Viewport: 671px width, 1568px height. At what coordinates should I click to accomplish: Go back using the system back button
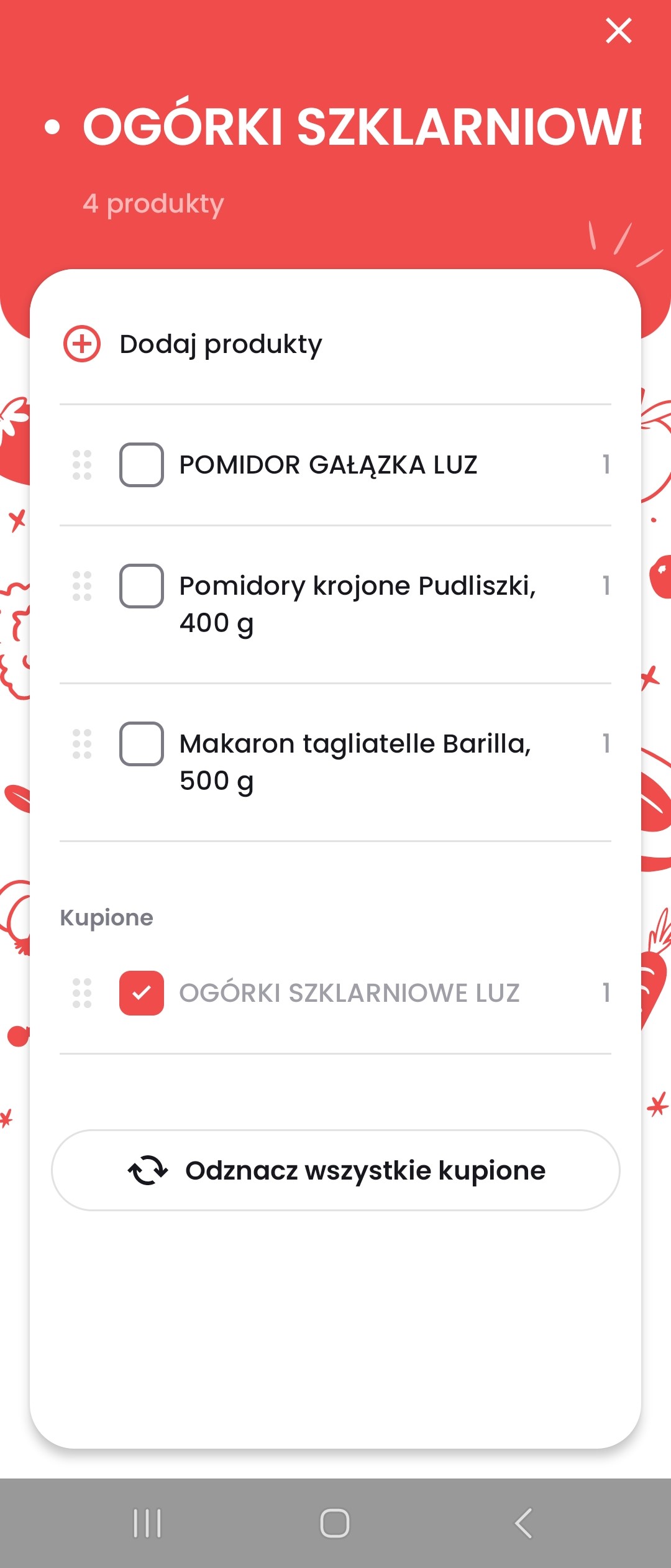[523, 1523]
